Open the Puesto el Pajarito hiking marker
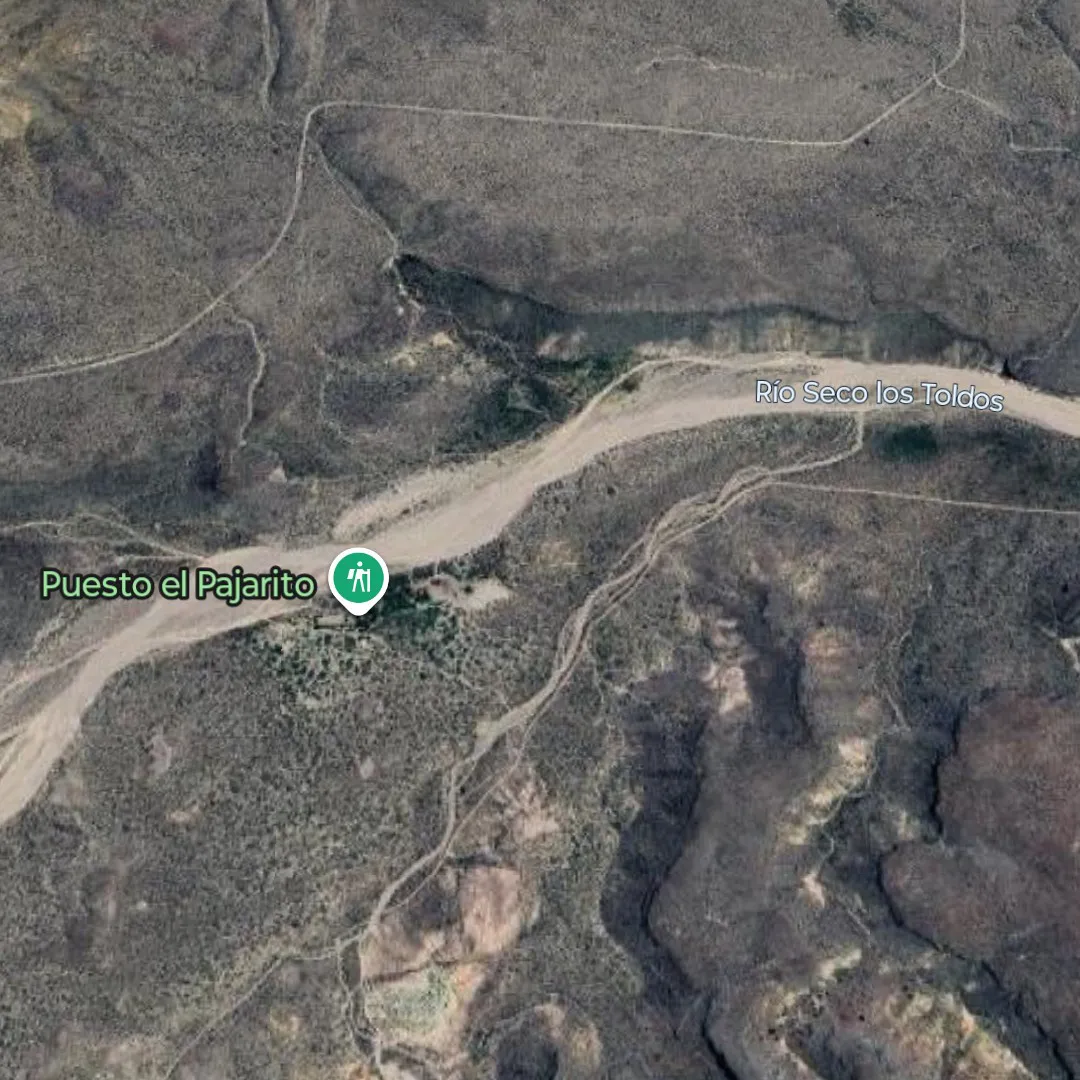 [359, 579]
